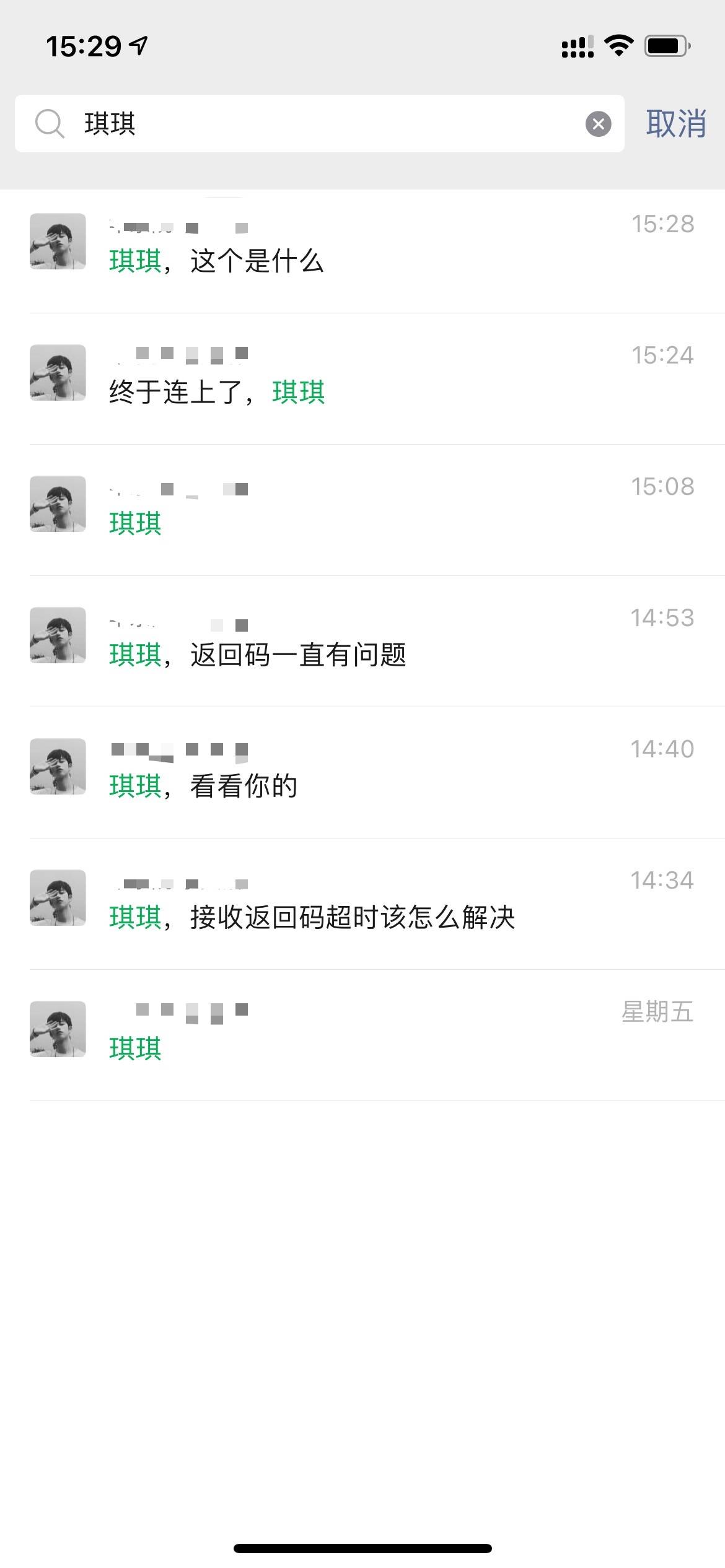Cancel the search with 取消
This screenshot has height=1568, width=725.
675,124
